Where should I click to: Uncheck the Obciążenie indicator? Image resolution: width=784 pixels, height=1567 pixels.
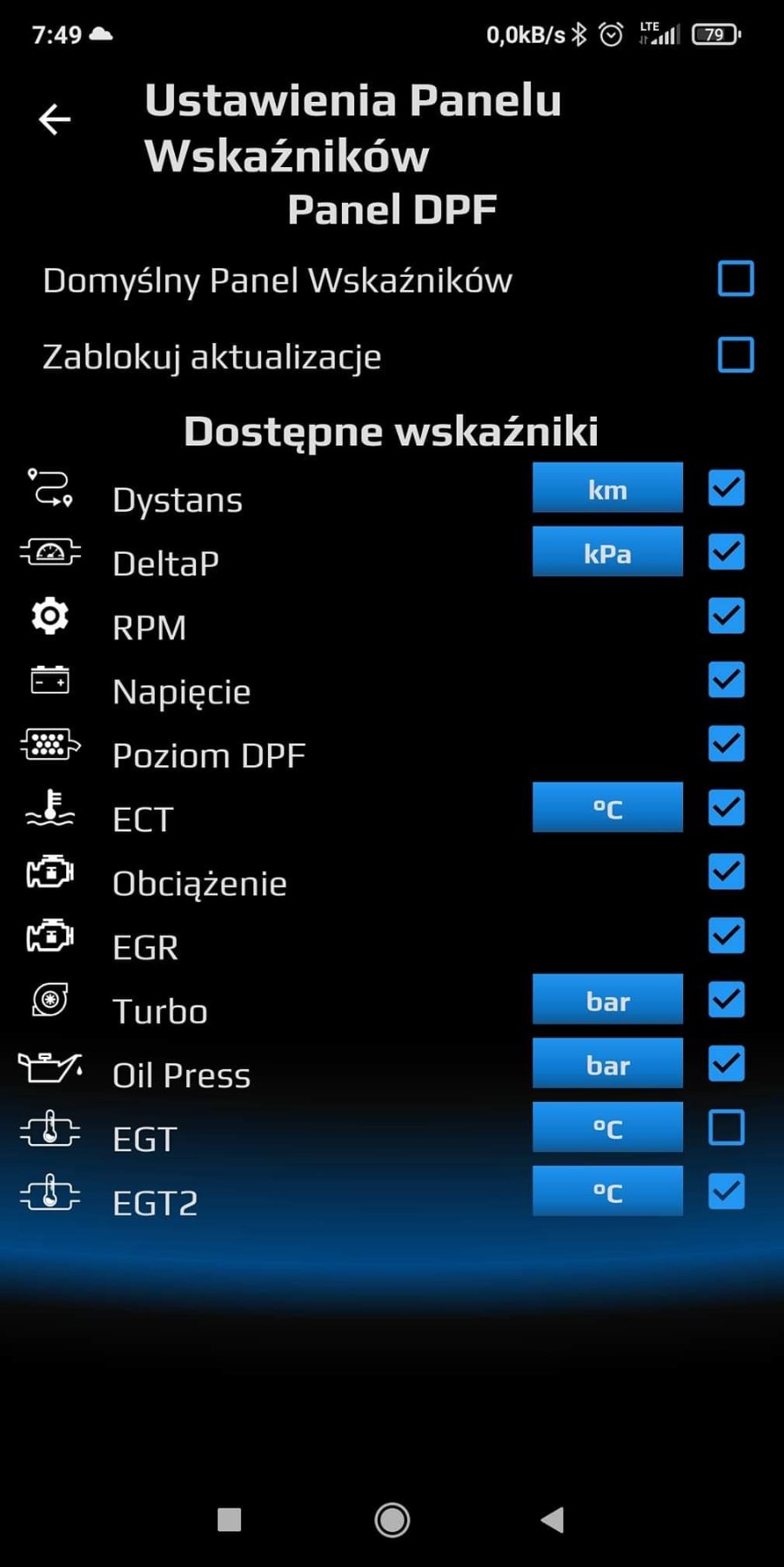pyautogui.click(x=726, y=872)
